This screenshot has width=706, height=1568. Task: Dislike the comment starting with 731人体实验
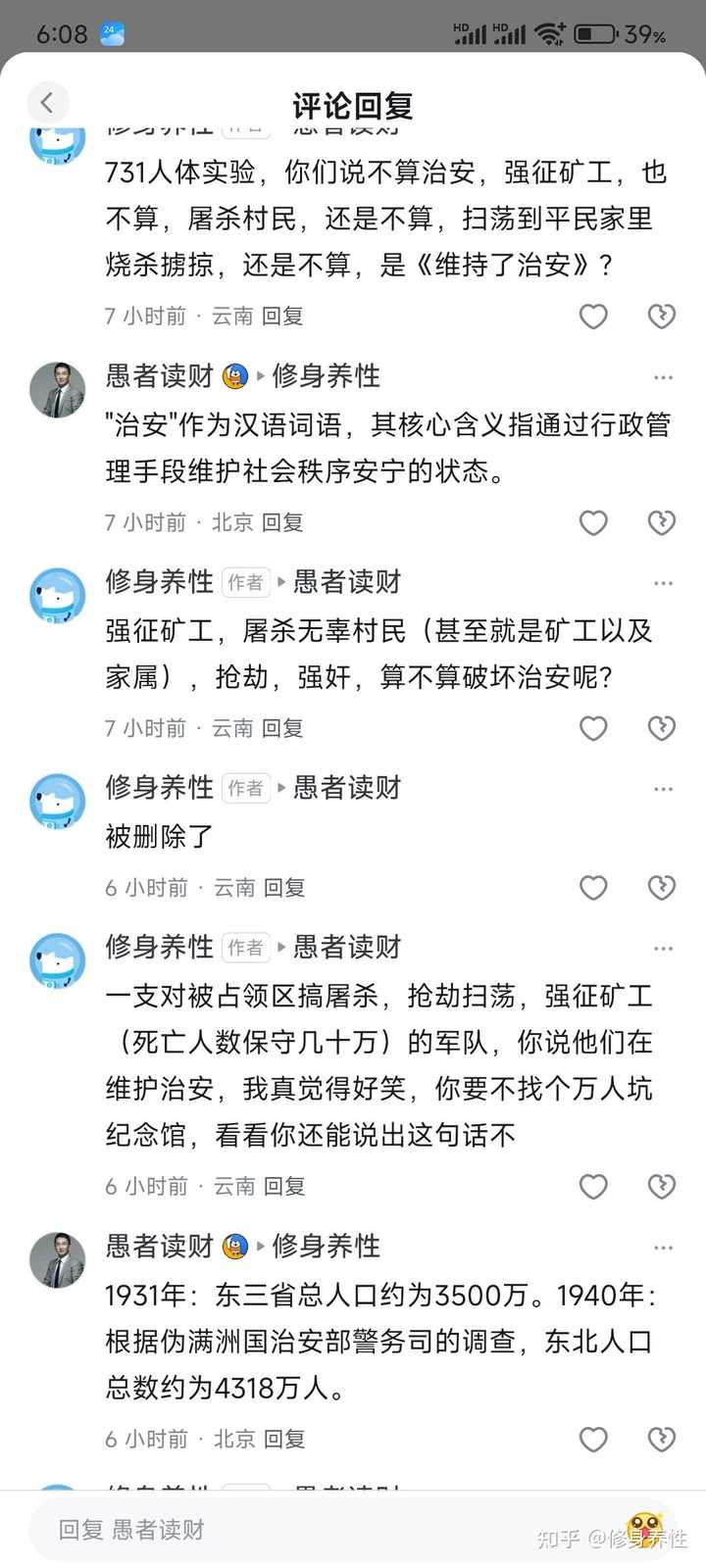point(662,317)
